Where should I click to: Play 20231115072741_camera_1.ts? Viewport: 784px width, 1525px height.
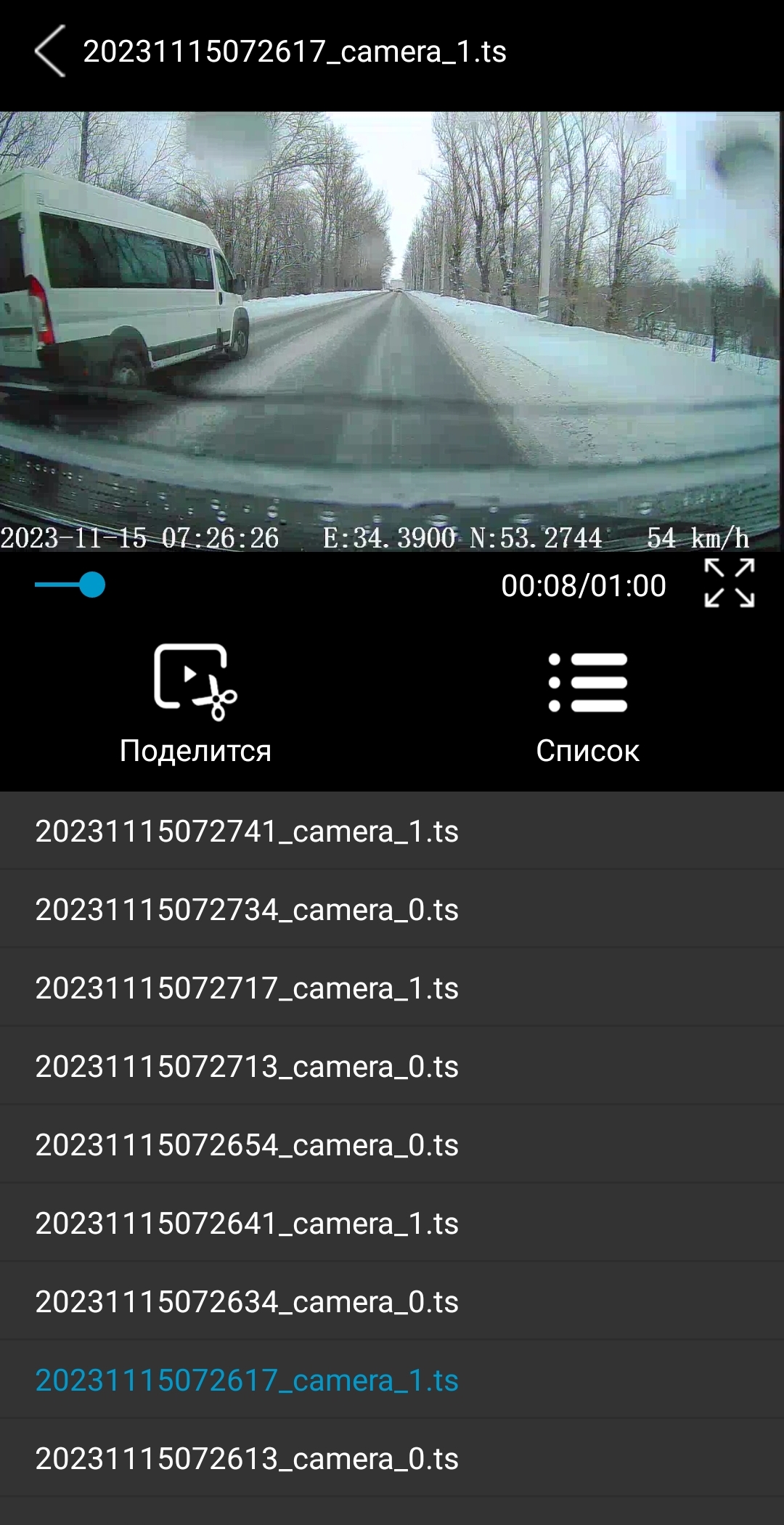click(x=247, y=831)
